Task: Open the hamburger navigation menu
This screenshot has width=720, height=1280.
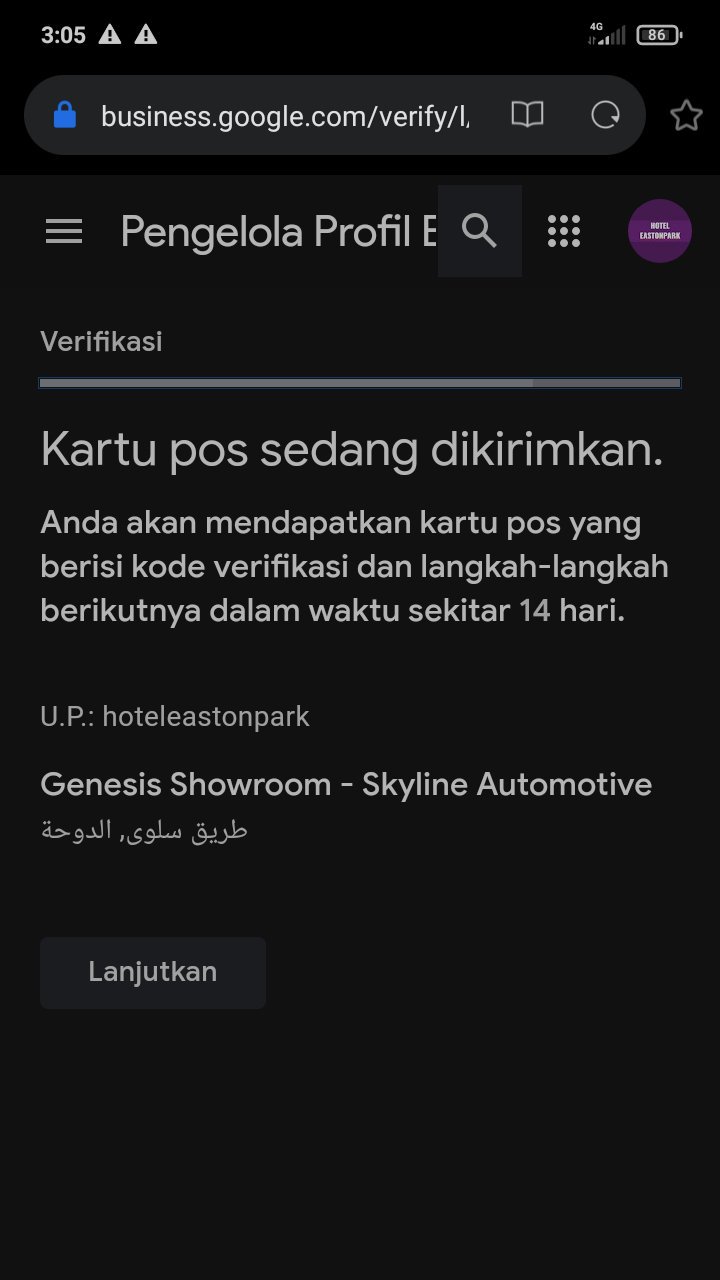Action: [x=64, y=232]
